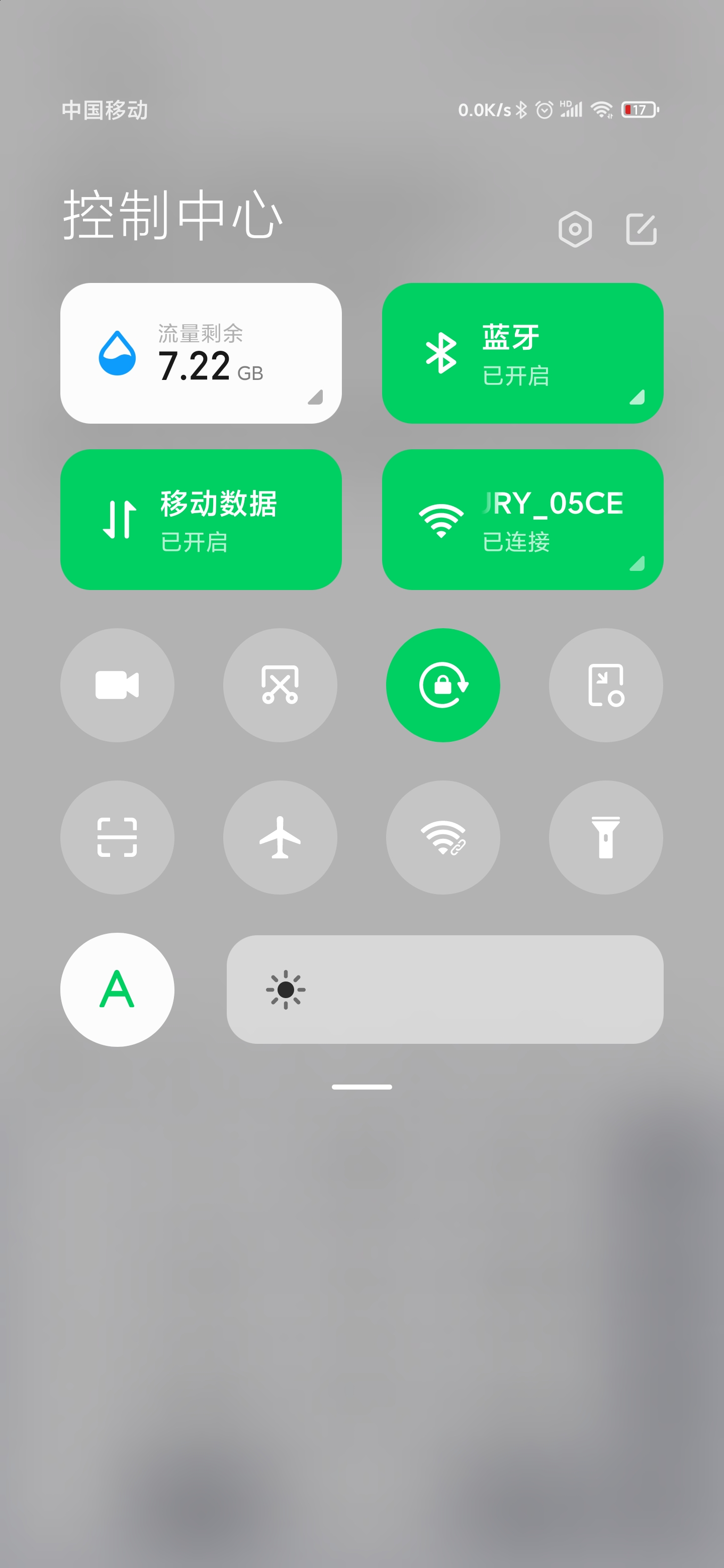Toggle the JRY_05CE Wi-Fi tile

522,519
